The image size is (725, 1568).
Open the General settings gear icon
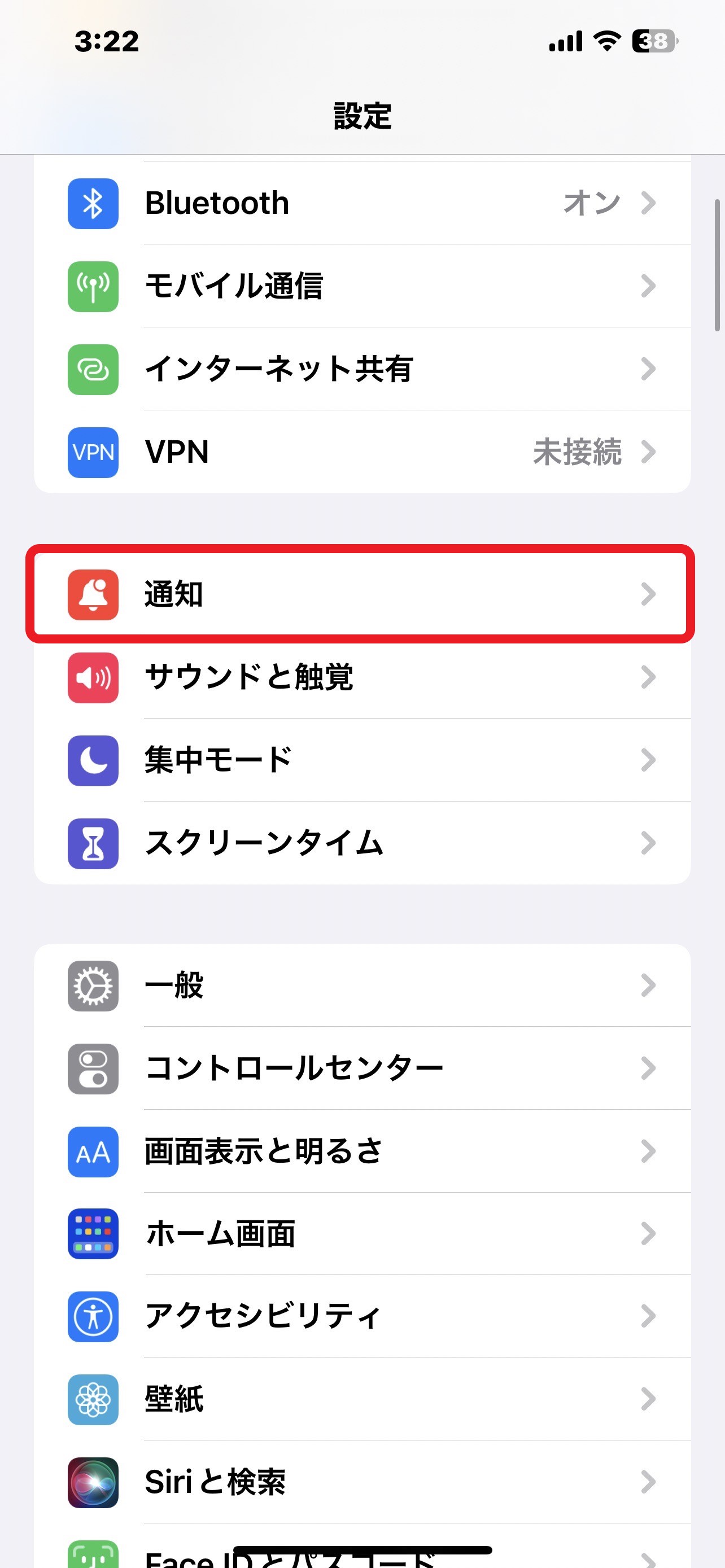coord(93,986)
